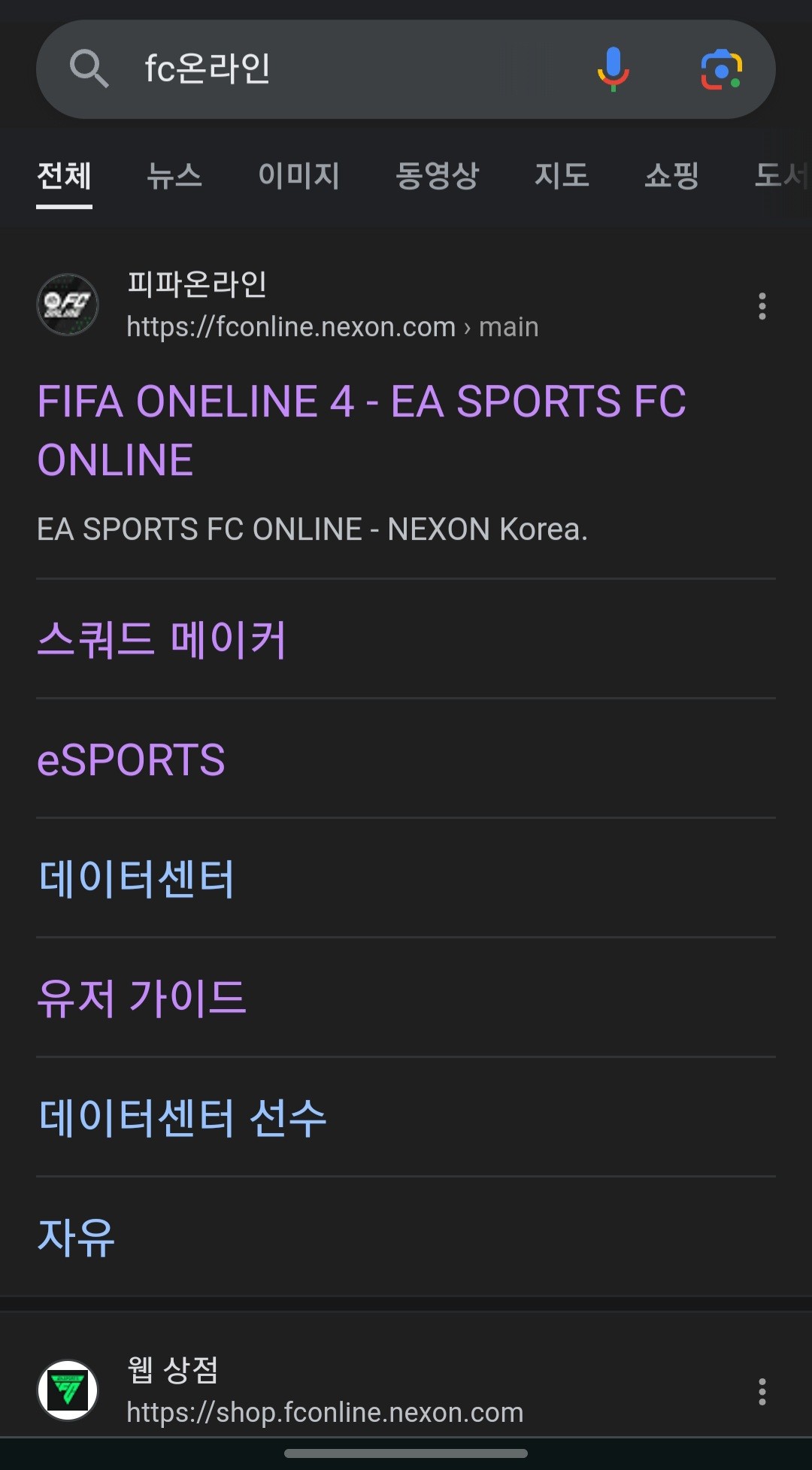This screenshot has height=1470, width=812.
Task: Switch to the 이미지 tab
Action: tap(298, 176)
